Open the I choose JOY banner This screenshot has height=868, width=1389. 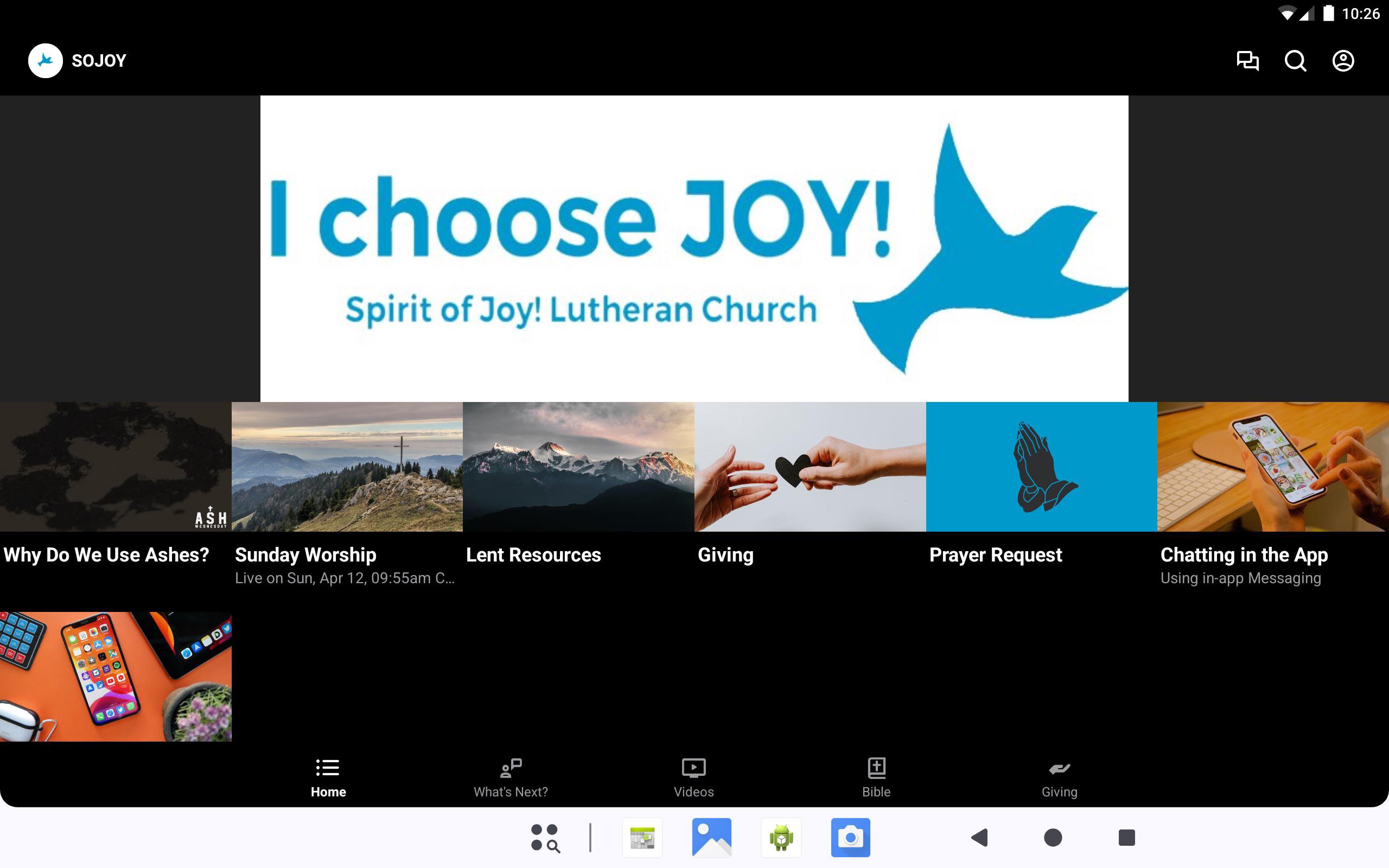[x=694, y=248]
